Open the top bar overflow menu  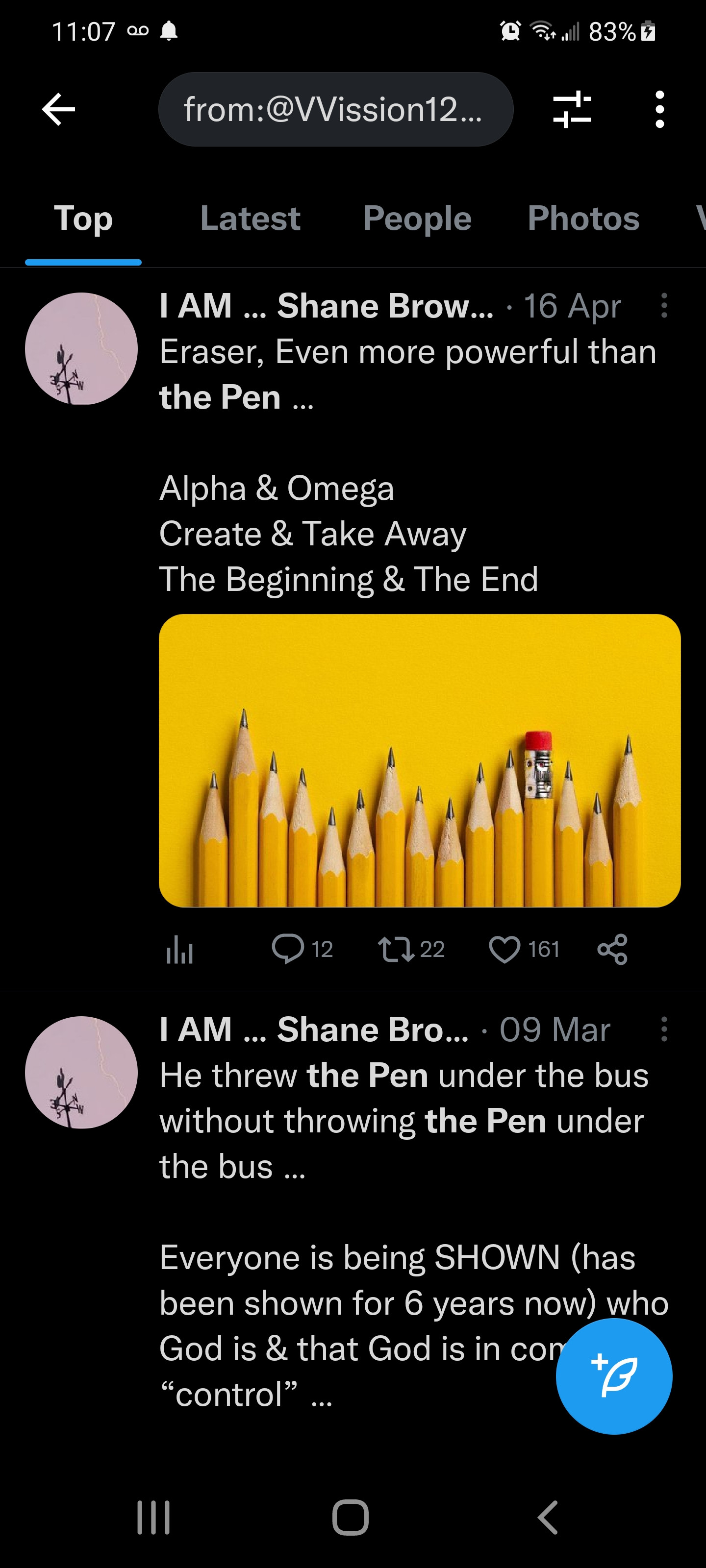tap(659, 110)
